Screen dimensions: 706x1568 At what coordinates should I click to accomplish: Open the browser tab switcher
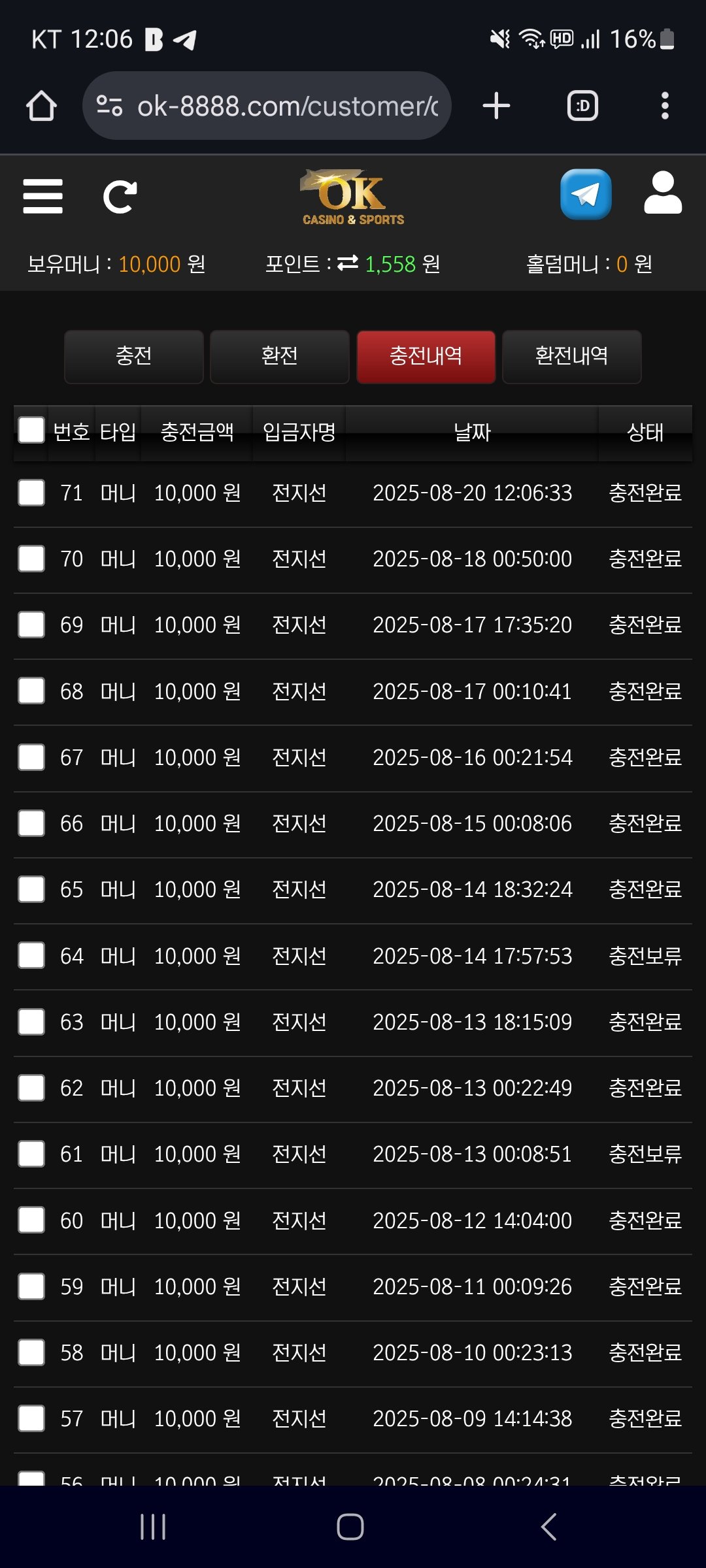pos(582,106)
